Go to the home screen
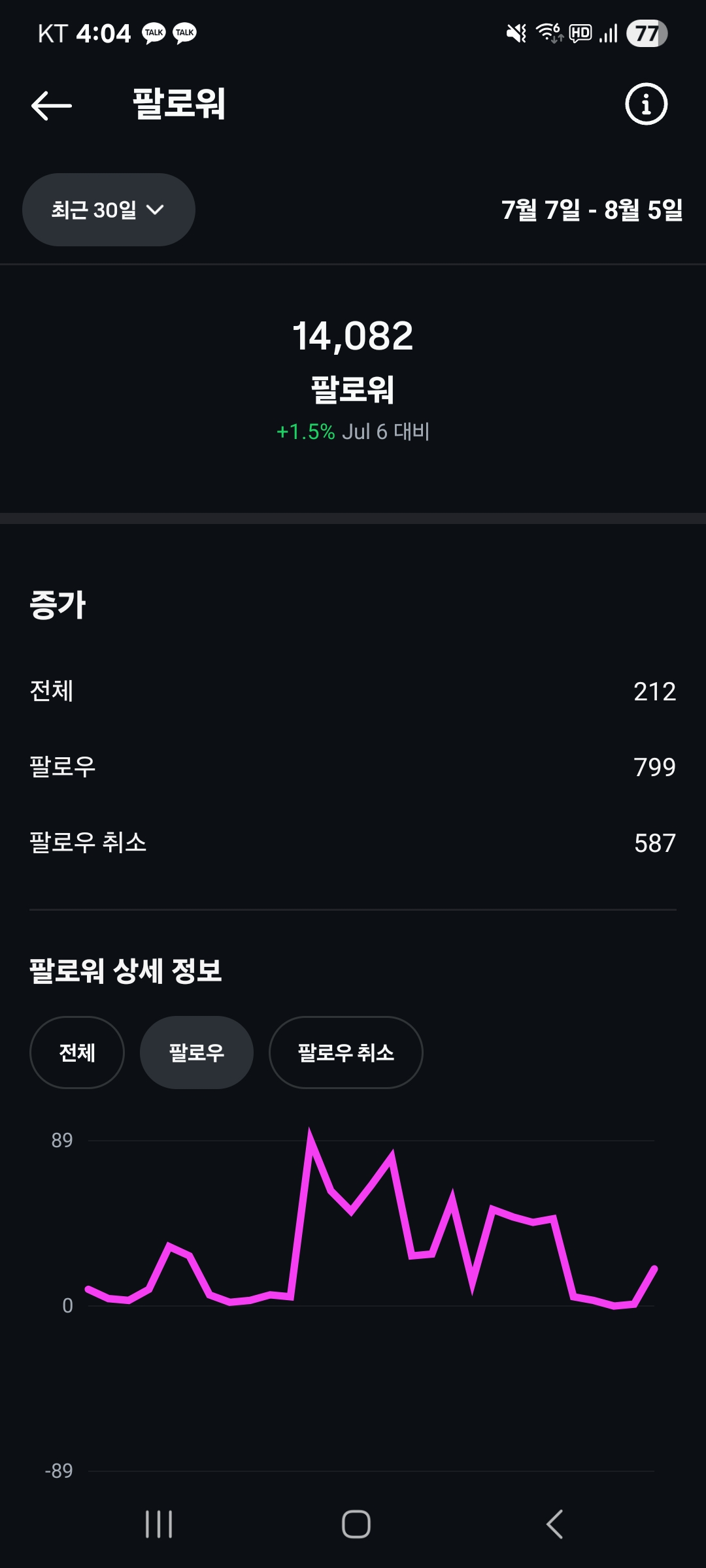706x1568 pixels. click(356, 1524)
